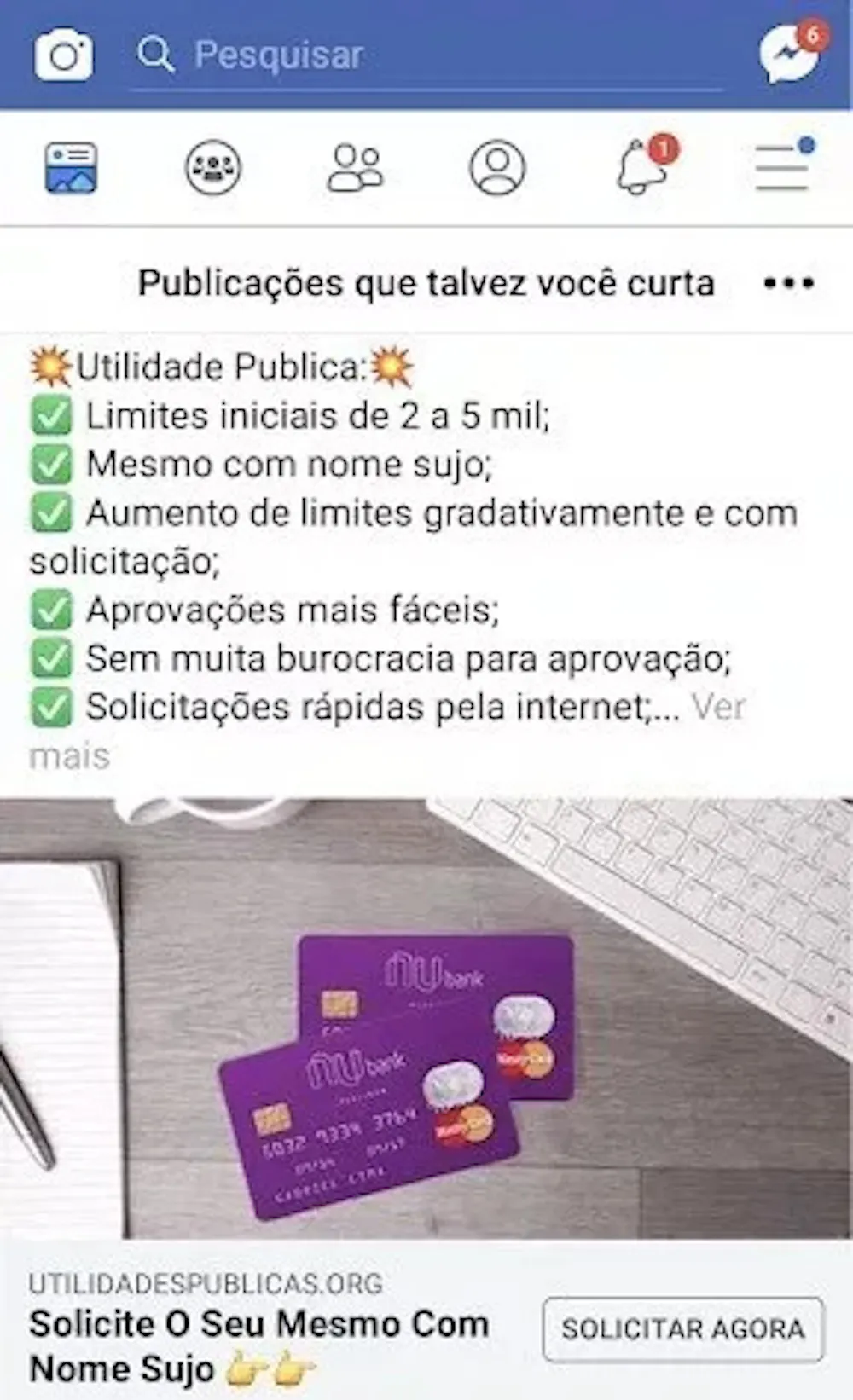Screen dimensions: 853x1400
Task: Switch to the News Feed tab
Action: [71, 168]
